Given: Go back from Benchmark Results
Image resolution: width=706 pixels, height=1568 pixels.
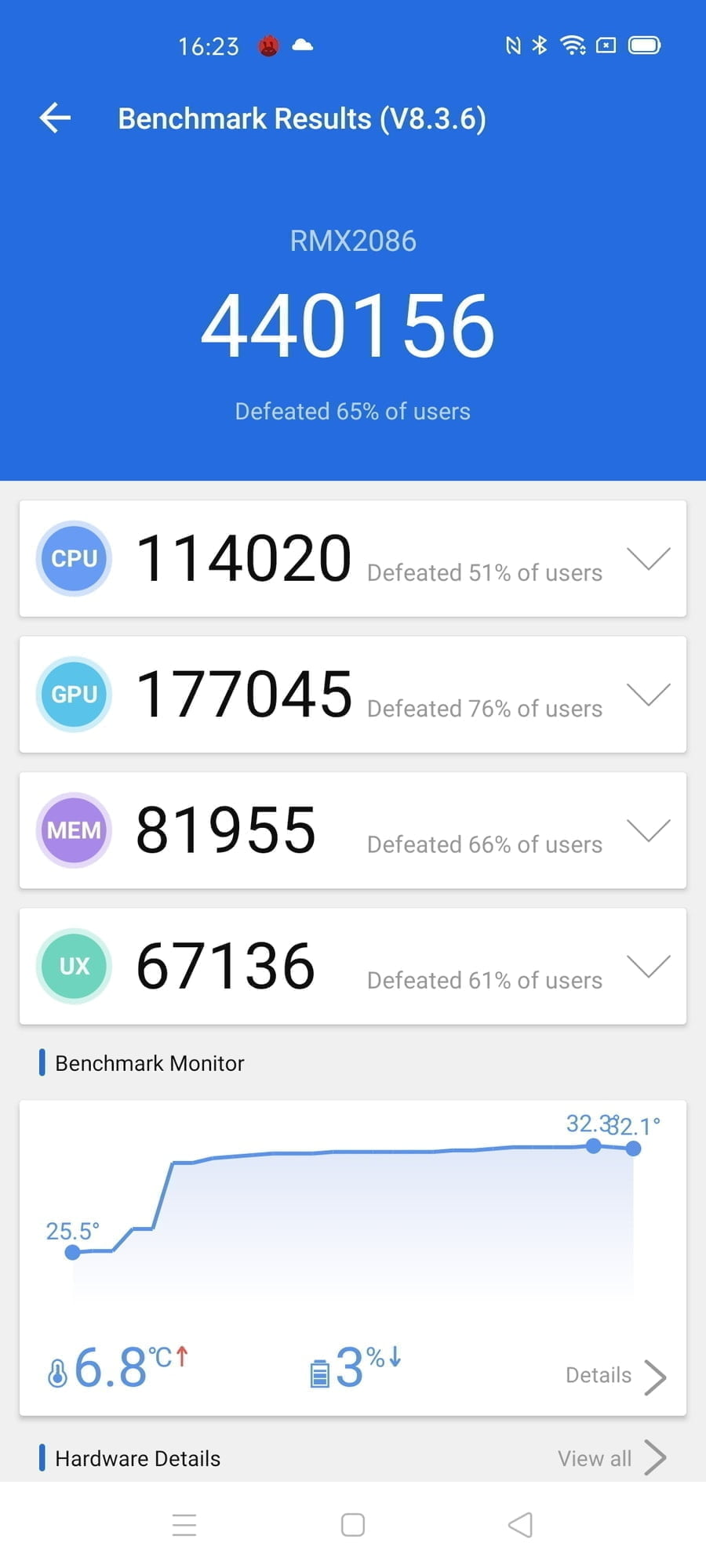Looking at the screenshot, I should tap(55, 118).
